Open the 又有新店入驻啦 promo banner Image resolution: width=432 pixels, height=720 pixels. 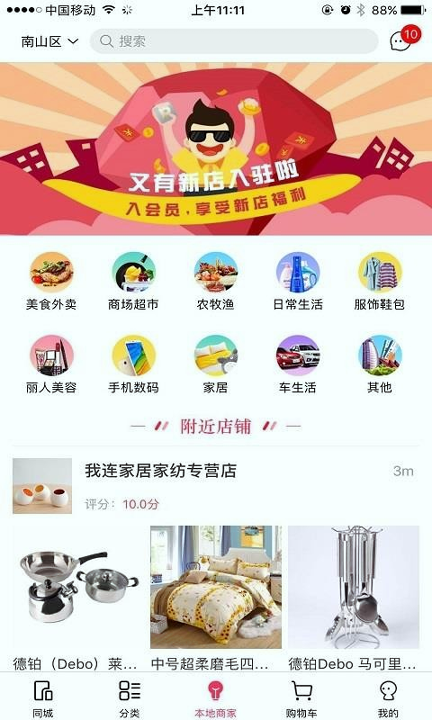pos(216,149)
